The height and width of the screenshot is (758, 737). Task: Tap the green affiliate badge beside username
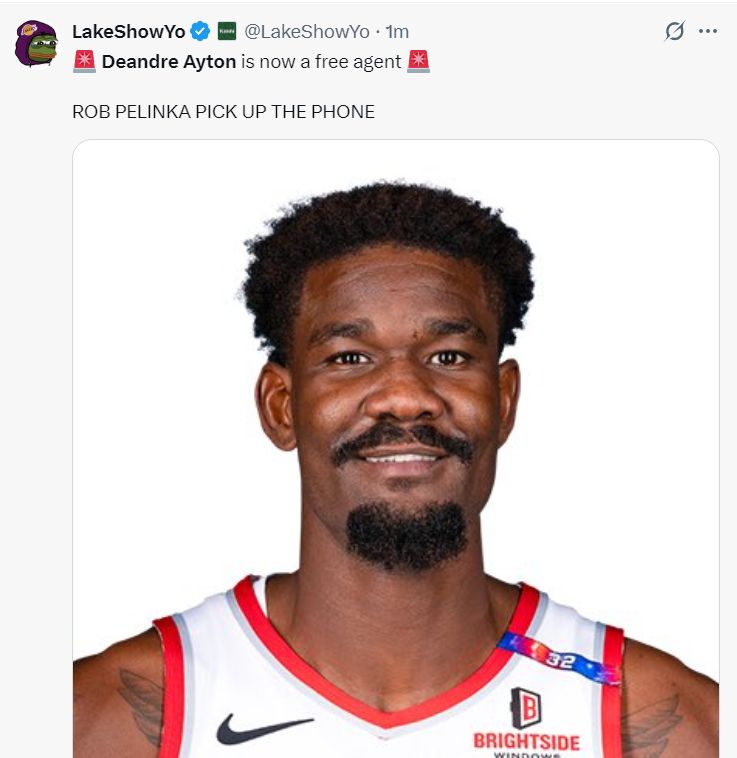tap(227, 32)
